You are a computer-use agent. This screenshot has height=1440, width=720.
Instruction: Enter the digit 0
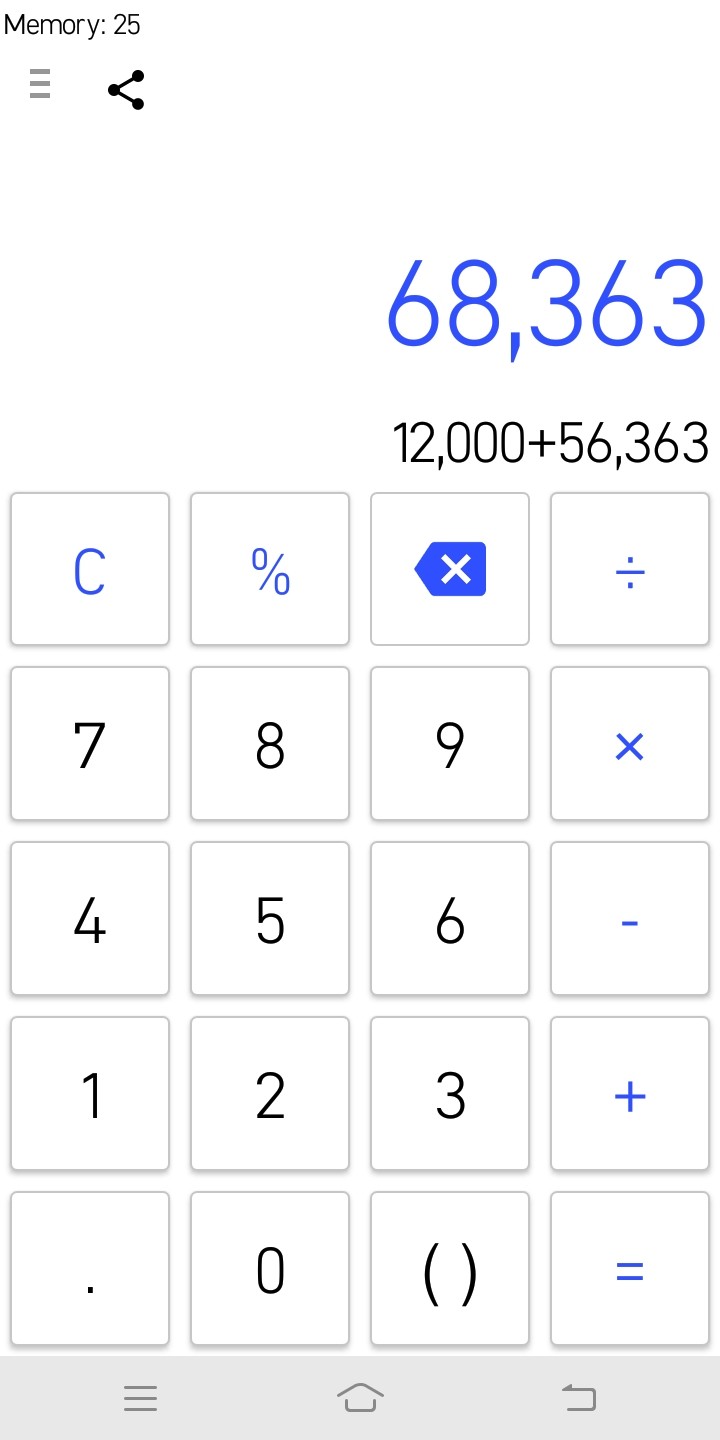coord(270,1269)
